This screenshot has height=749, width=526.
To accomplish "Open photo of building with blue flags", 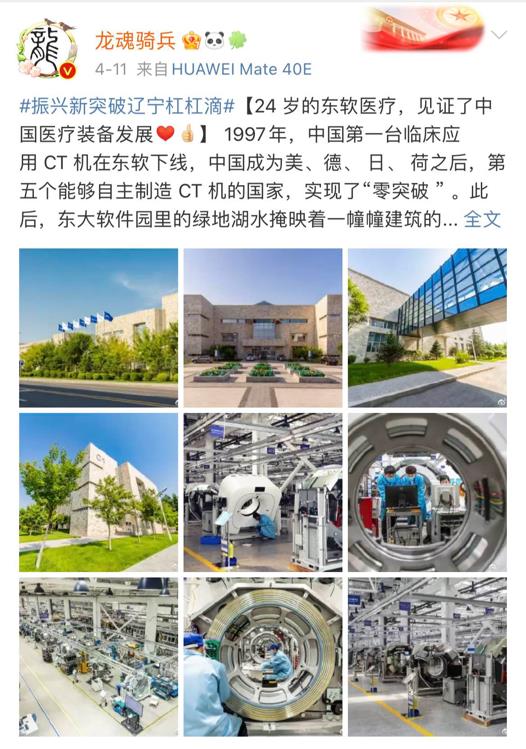I will (x=98, y=328).
